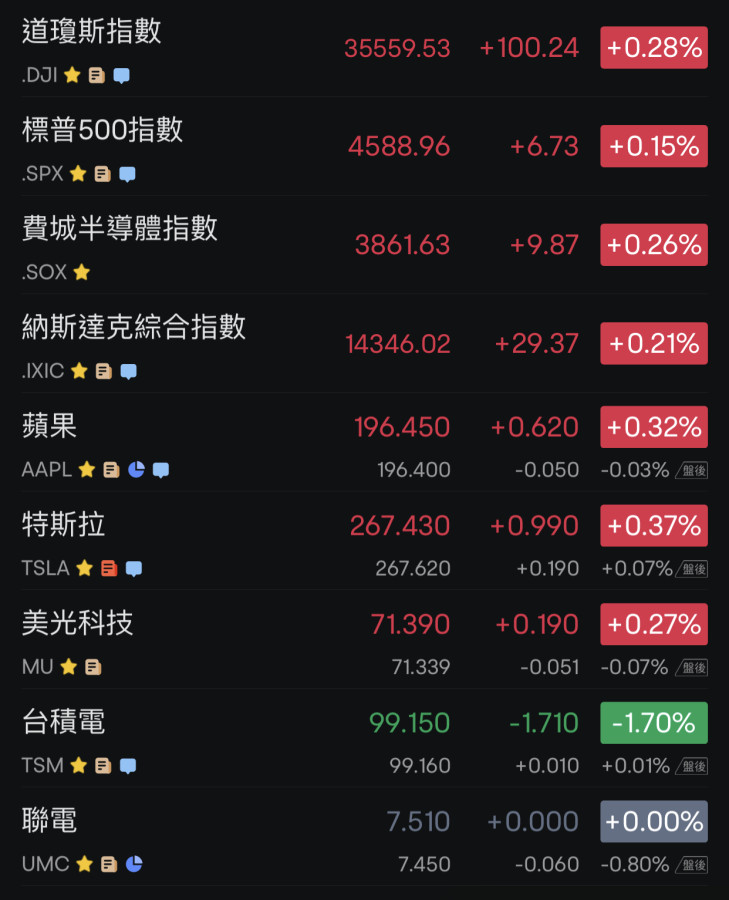View 標普500指數 index details
This screenshot has width=729, height=900.
coord(103,130)
